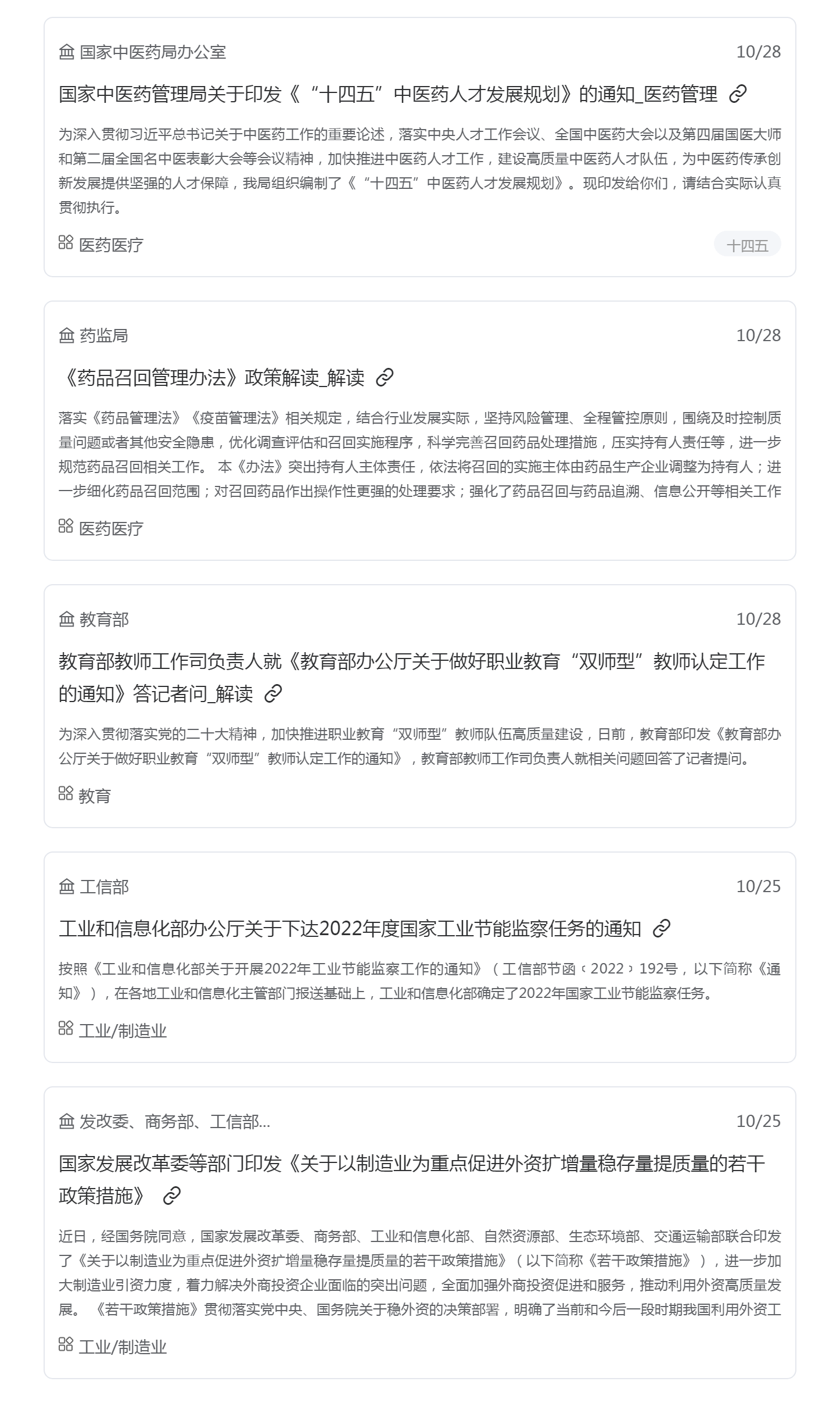The image size is (840, 1410).
Task: Tap the link icon after 政策措施》 title
Action: [171, 1196]
